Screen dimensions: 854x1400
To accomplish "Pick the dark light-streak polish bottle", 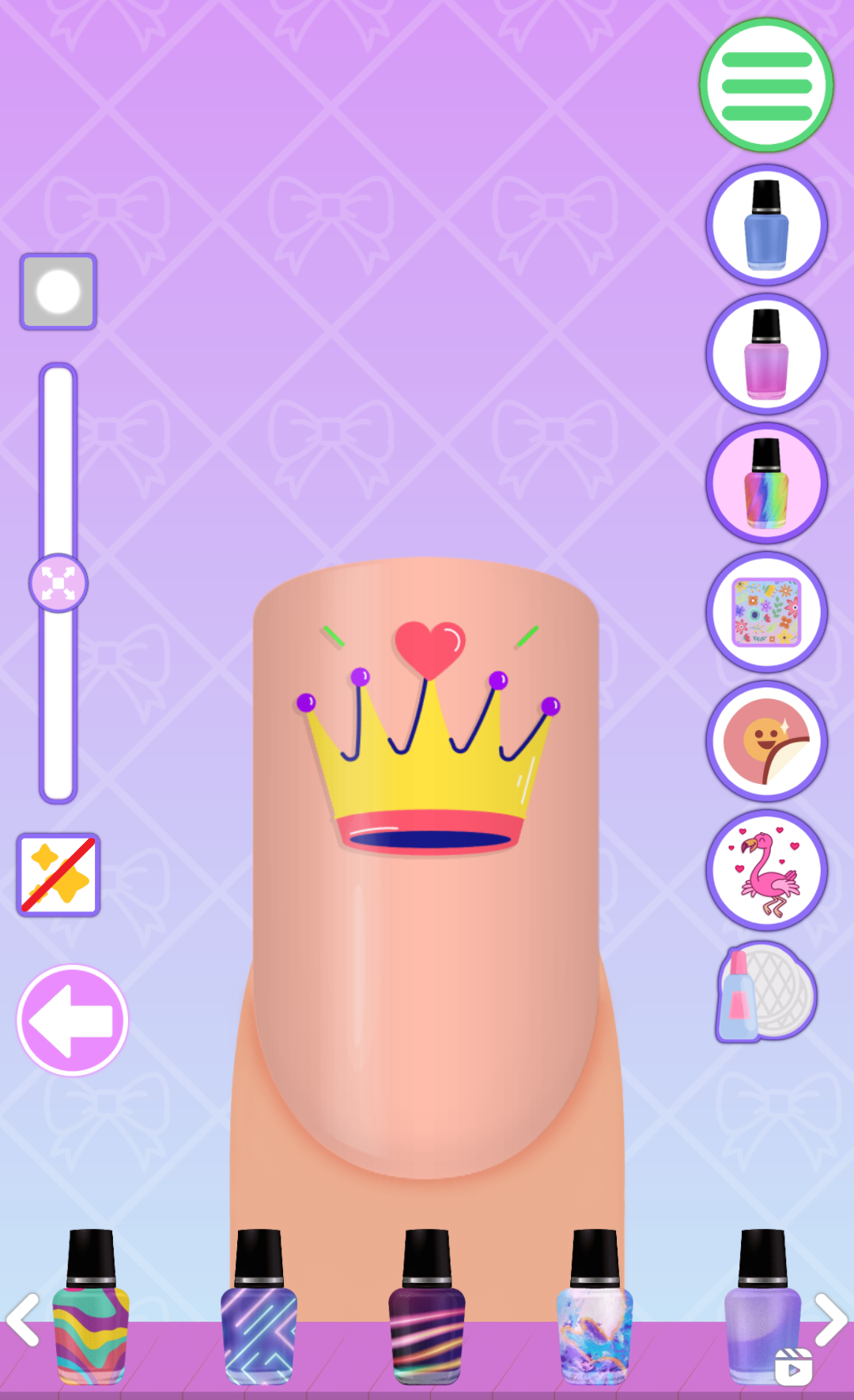I will pos(427,1307).
